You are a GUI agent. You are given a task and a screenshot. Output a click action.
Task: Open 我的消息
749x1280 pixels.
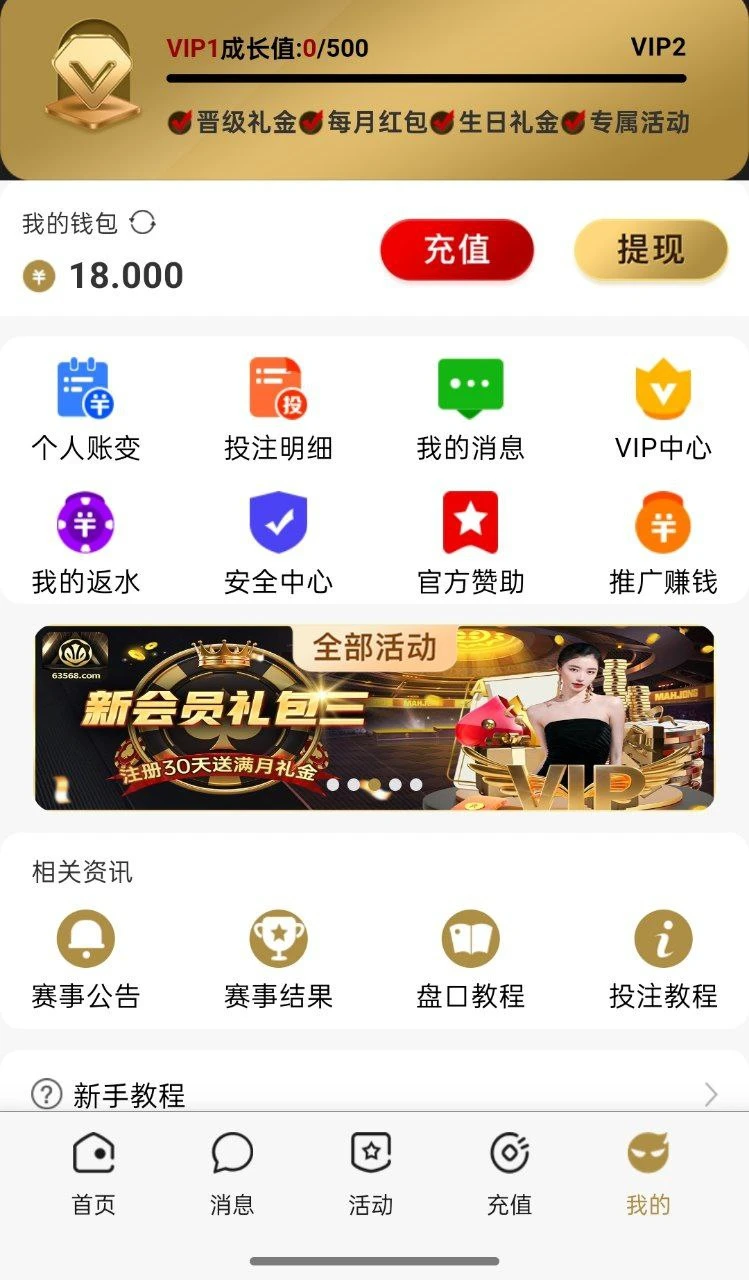pyautogui.click(x=470, y=410)
